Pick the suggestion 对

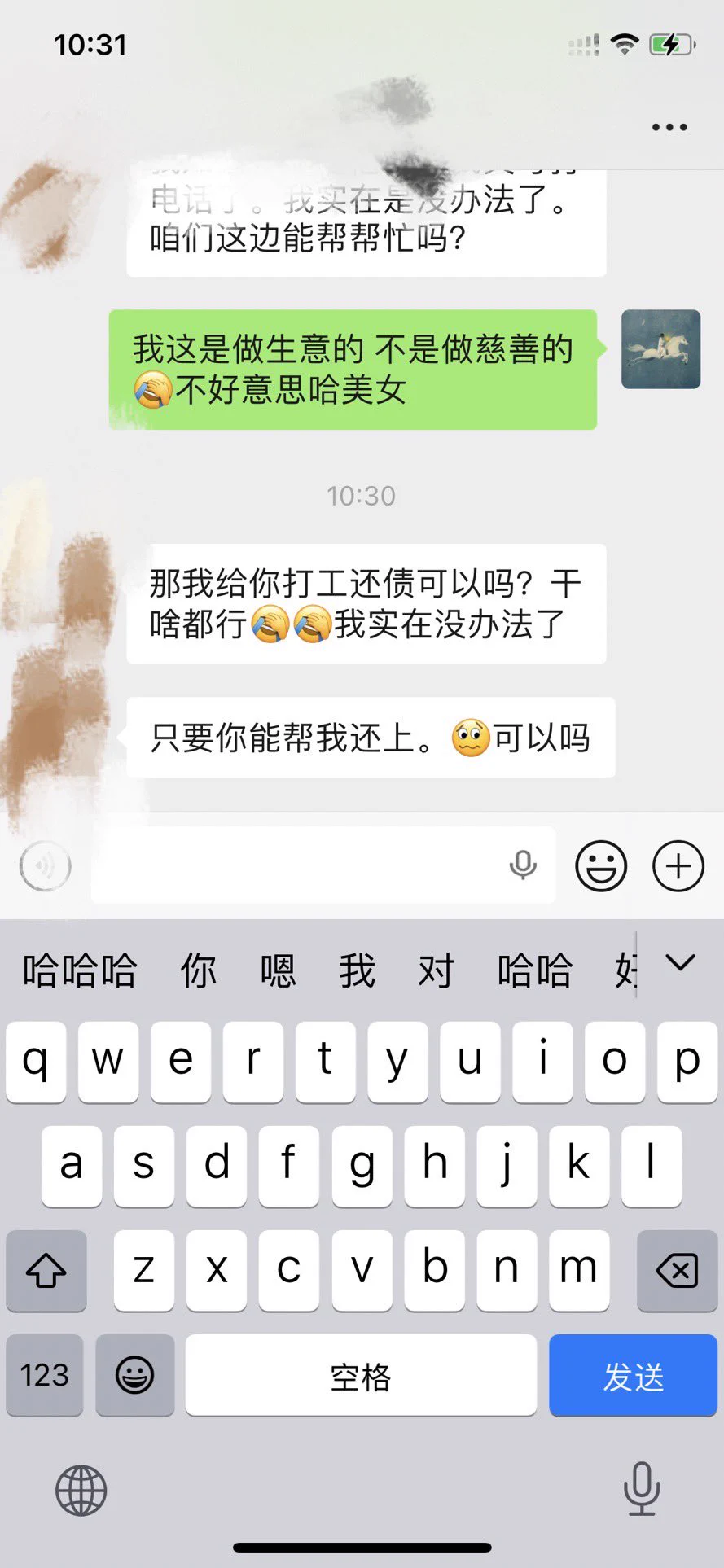(436, 970)
